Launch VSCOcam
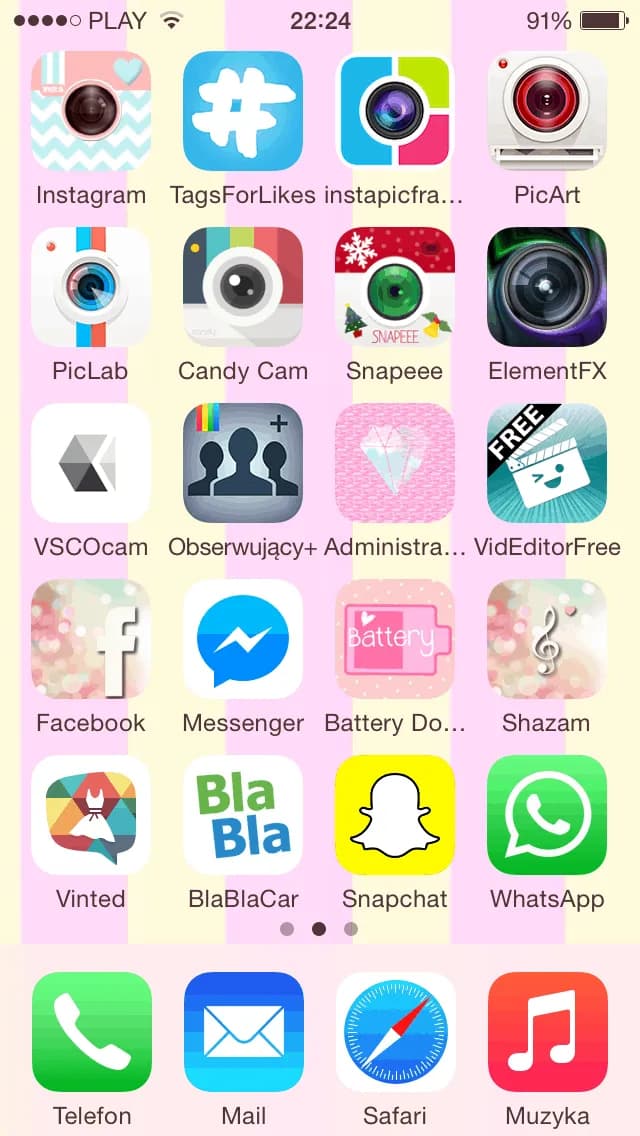This screenshot has height=1136, width=640. pyautogui.click(x=91, y=463)
